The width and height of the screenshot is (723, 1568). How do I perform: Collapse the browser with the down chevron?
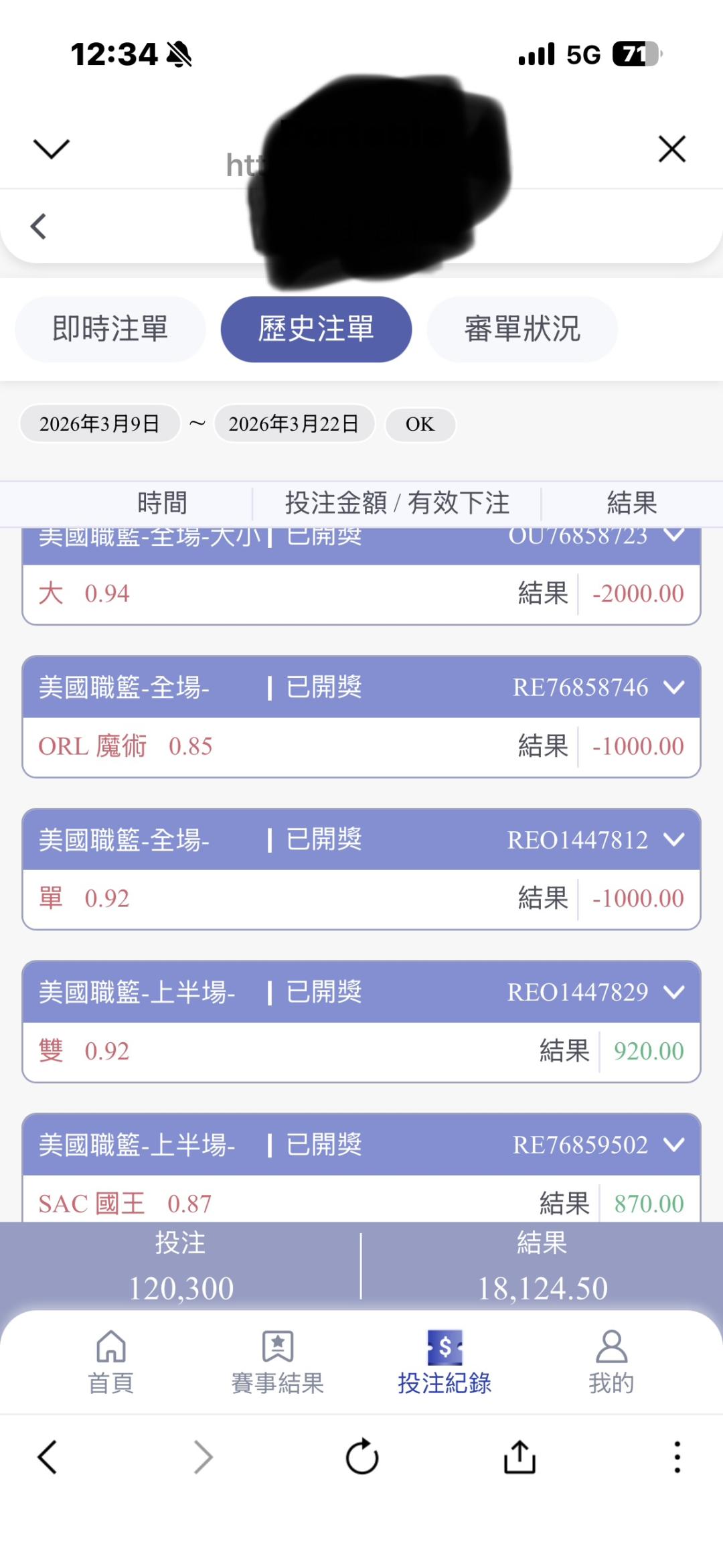(52, 149)
